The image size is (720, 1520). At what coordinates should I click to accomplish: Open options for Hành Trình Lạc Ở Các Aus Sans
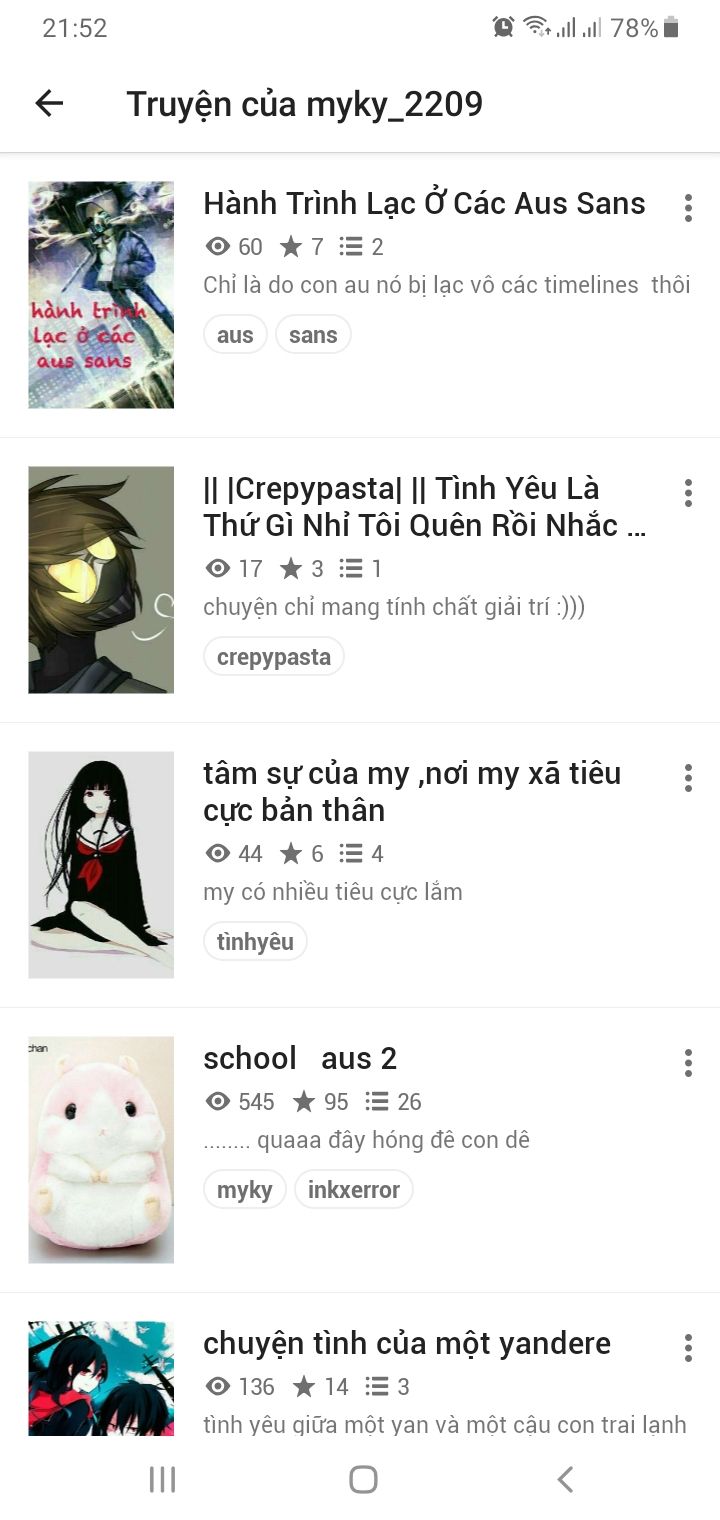coord(688,208)
